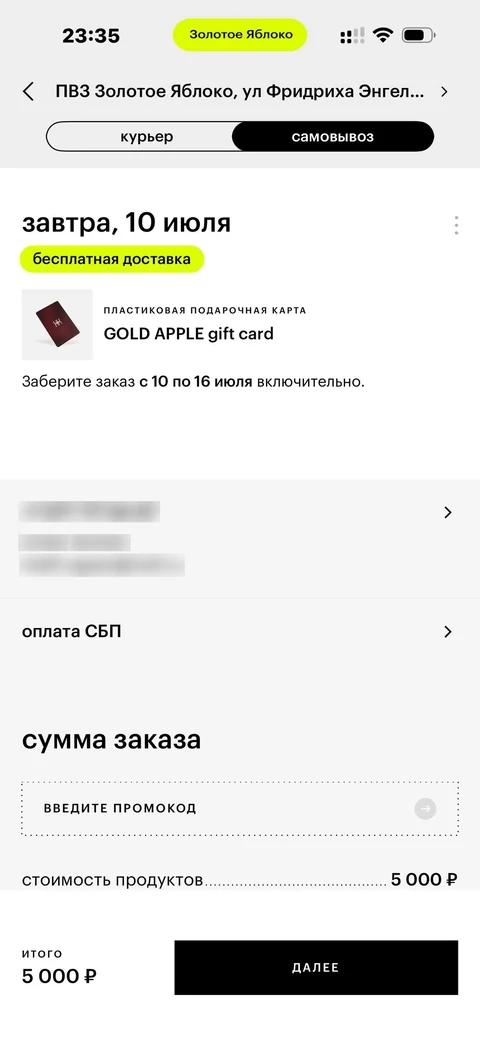Go back using the top-left arrow
The width and height of the screenshot is (480, 1043).
point(28,92)
